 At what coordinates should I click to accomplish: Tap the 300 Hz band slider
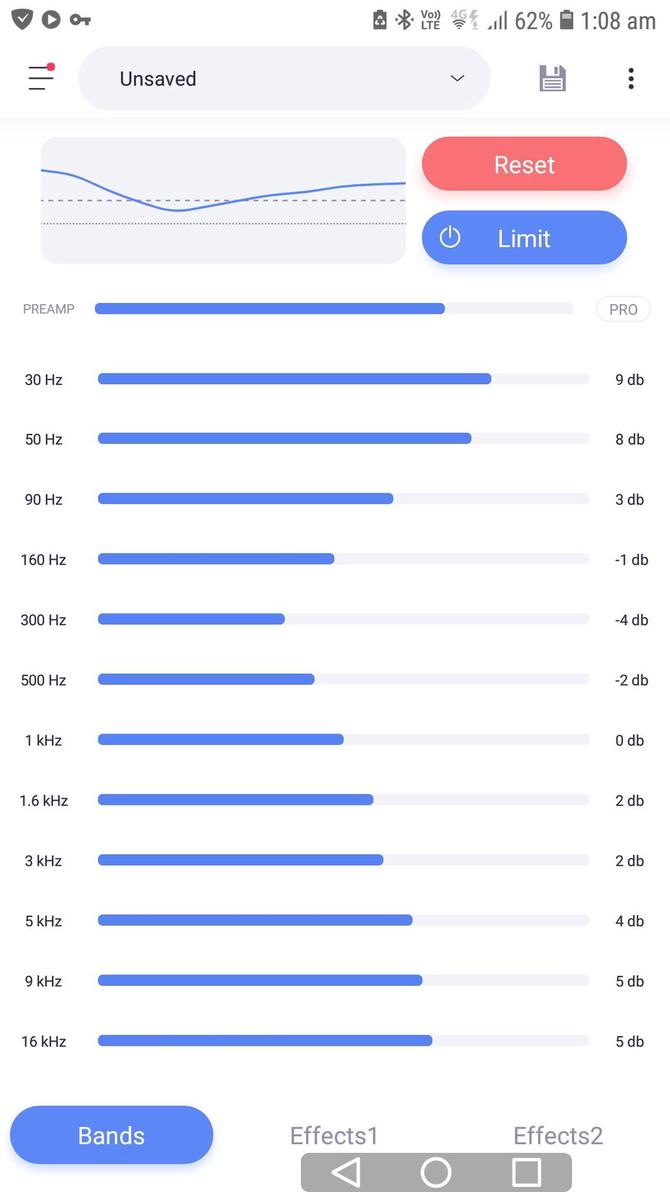tap(342, 620)
